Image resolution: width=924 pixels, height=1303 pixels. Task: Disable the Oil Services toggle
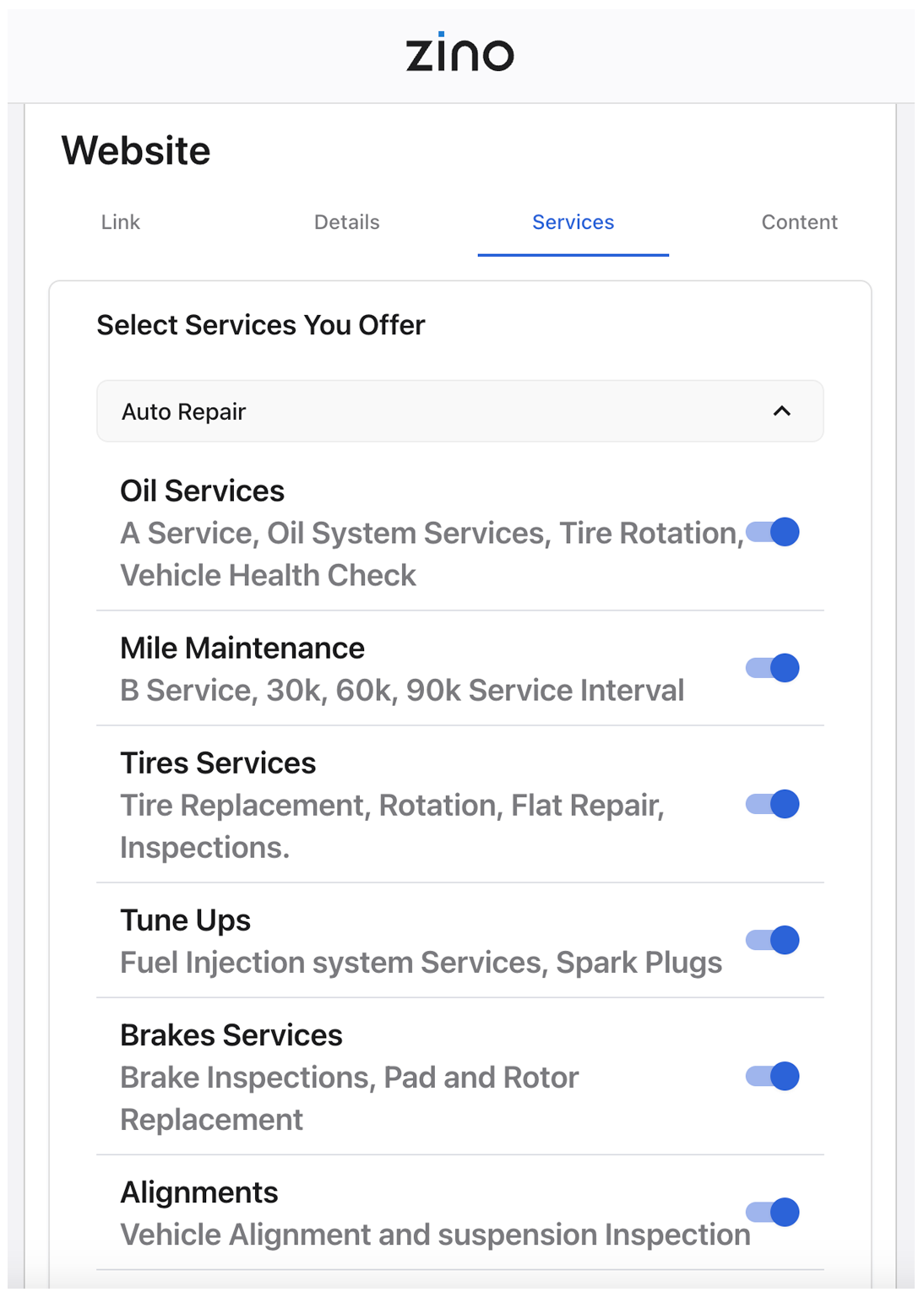[773, 532]
